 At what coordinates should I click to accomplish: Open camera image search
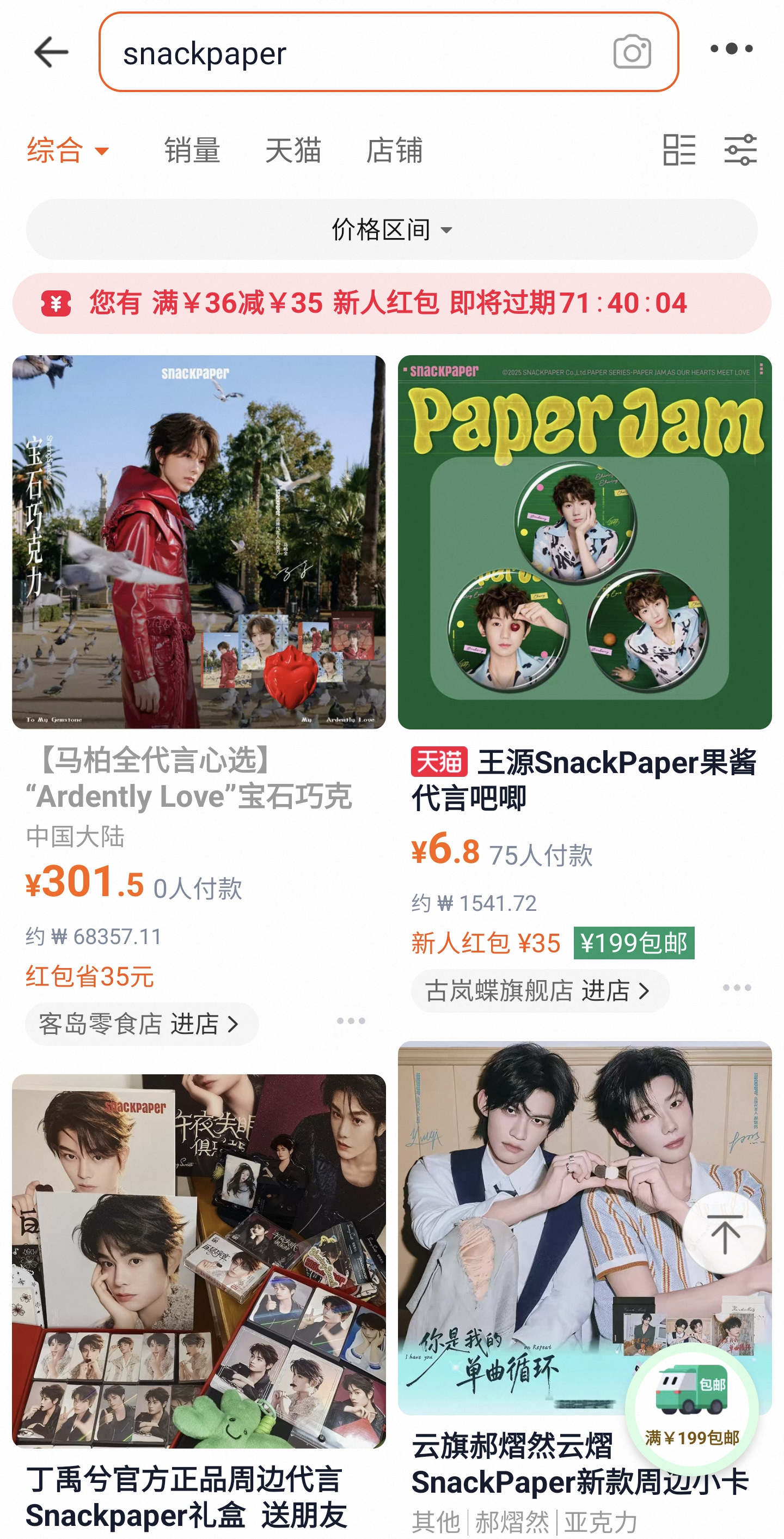click(x=632, y=52)
